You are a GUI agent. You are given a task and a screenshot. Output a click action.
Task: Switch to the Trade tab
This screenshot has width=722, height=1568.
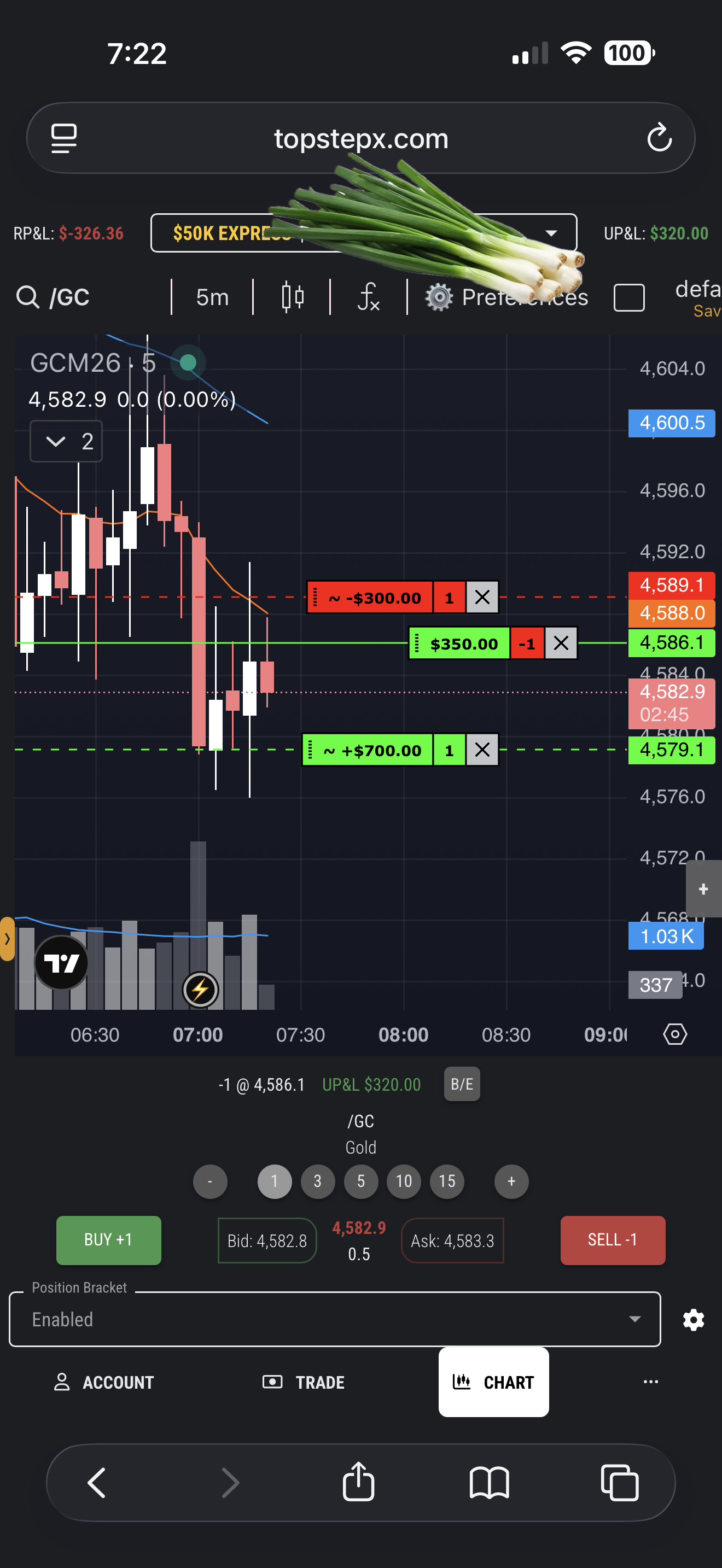[x=303, y=1382]
